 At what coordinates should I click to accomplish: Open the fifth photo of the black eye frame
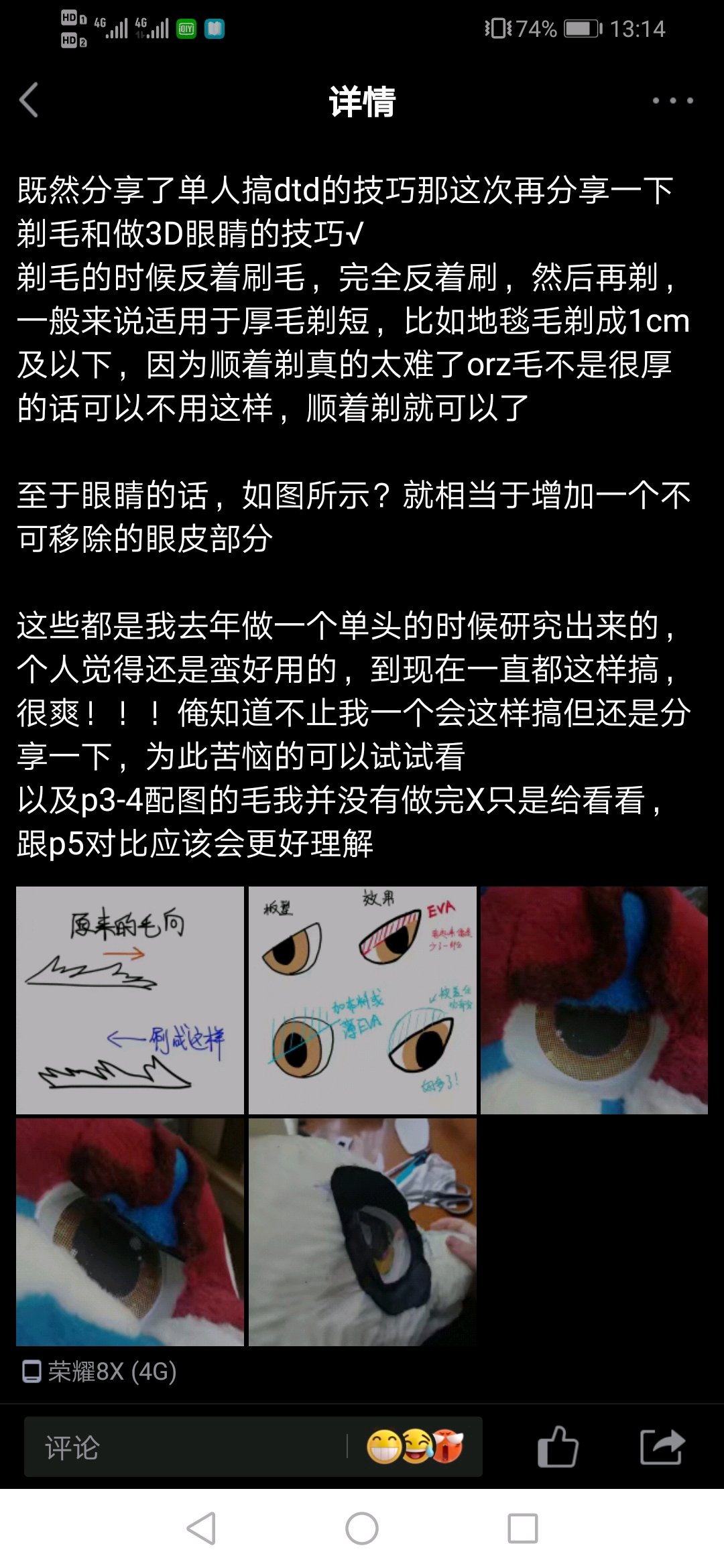coord(362,1232)
